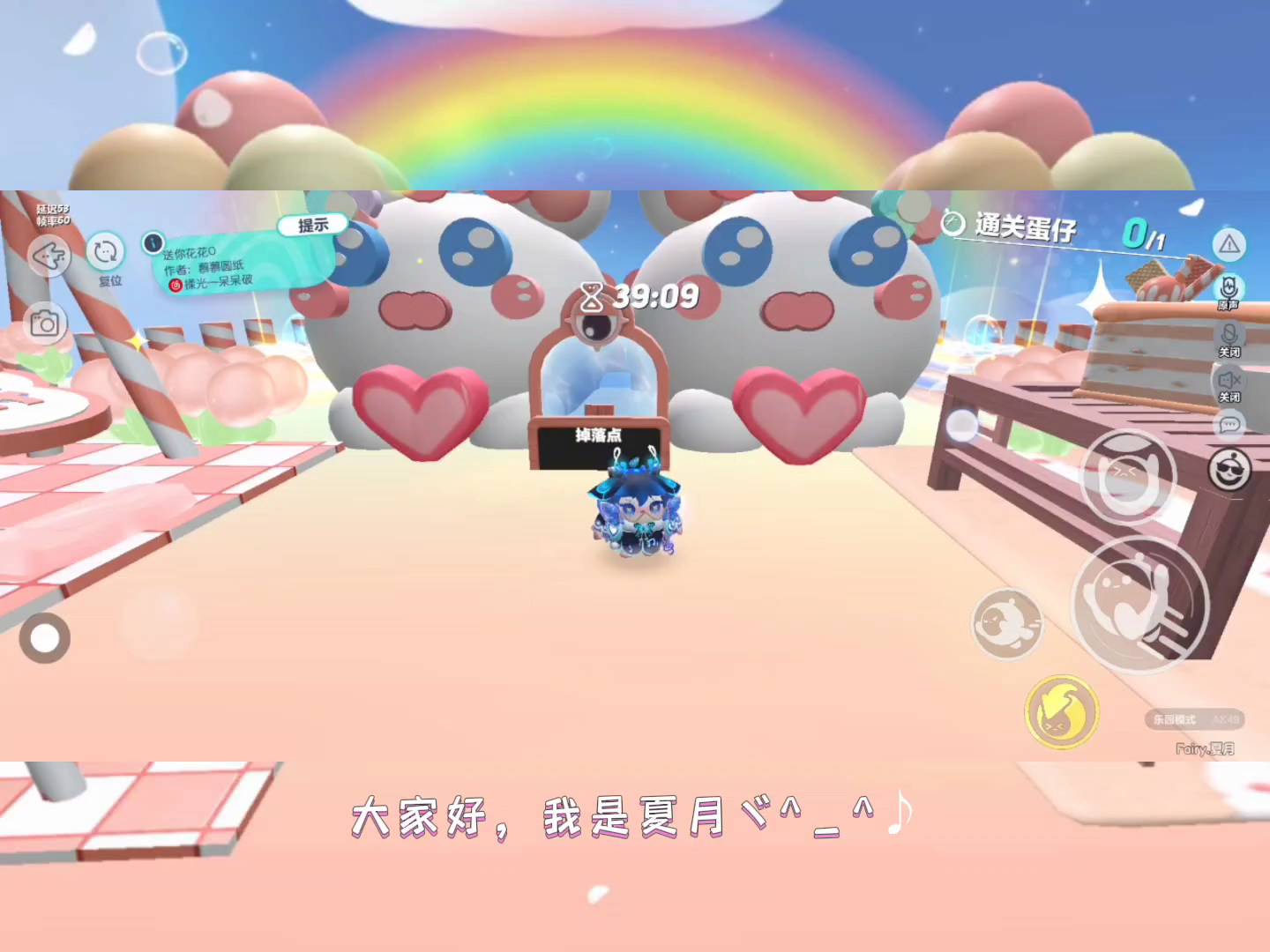
Task: Tap the yellow flame skill button
Action: [1062, 712]
